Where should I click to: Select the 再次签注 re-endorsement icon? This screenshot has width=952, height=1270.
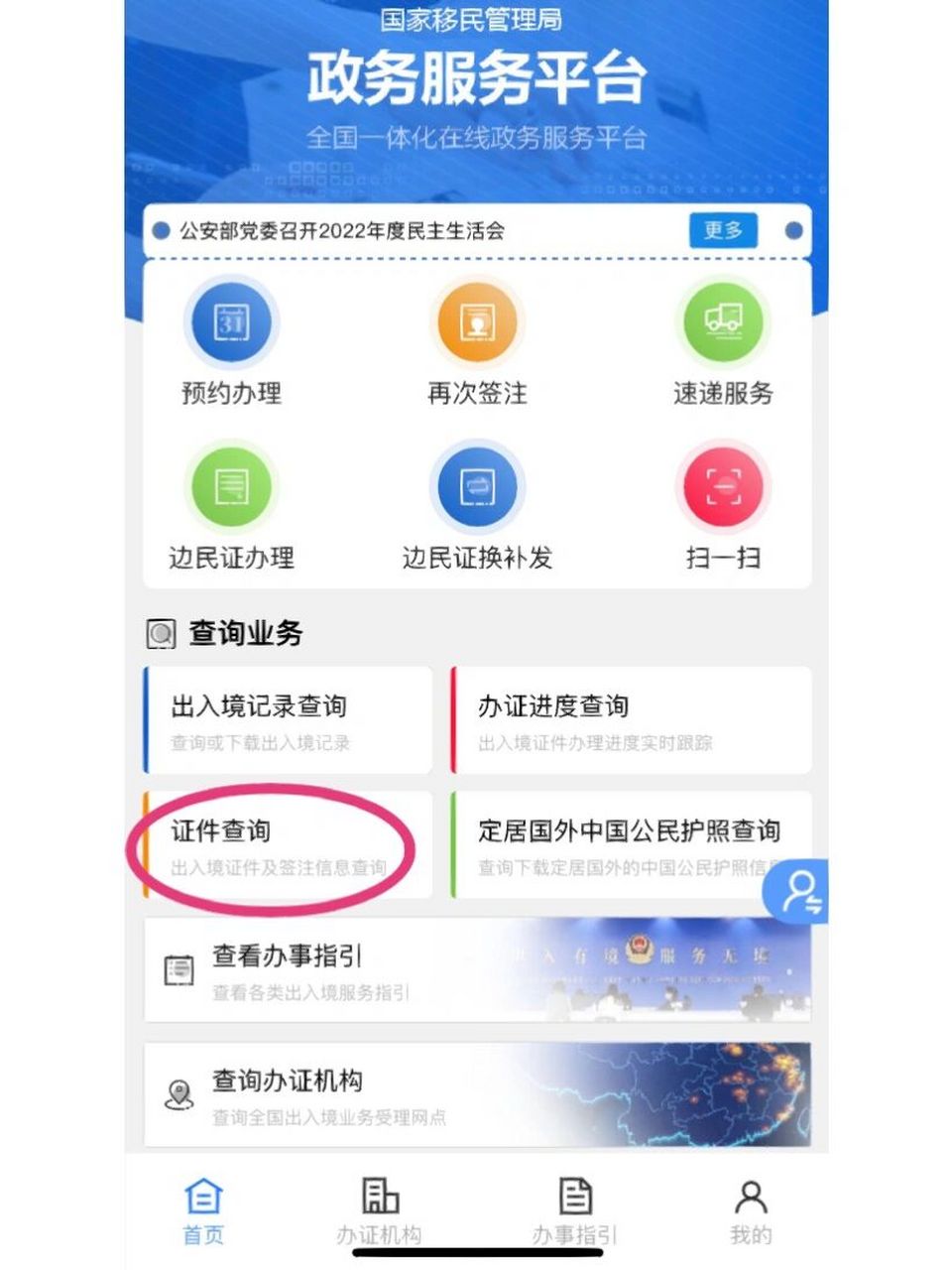click(477, 321)
